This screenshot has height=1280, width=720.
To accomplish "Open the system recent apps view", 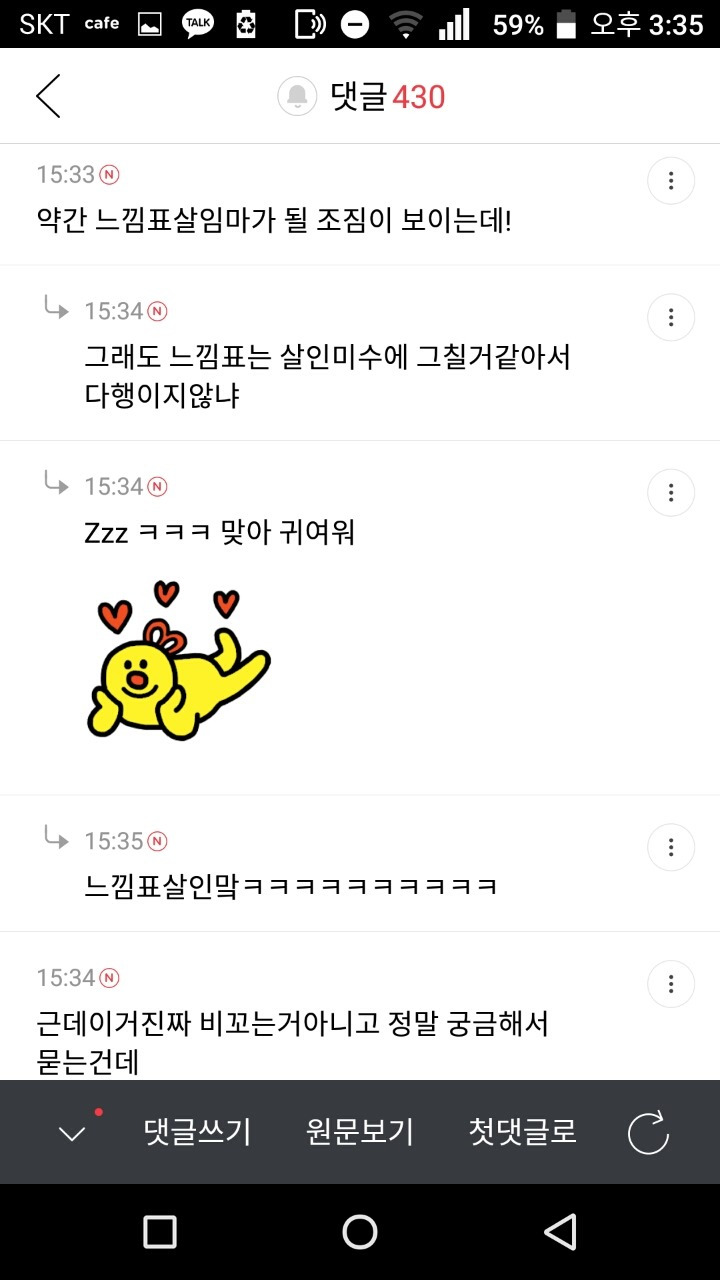I will (x=160, y=1232).
